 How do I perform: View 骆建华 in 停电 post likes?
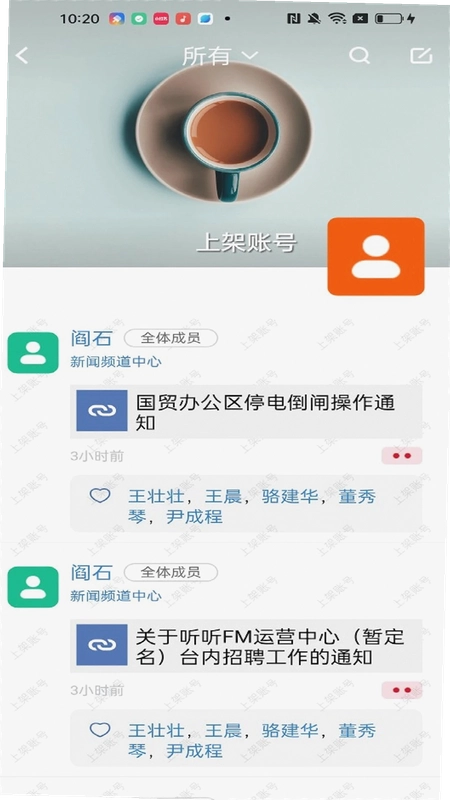(290, 496)
